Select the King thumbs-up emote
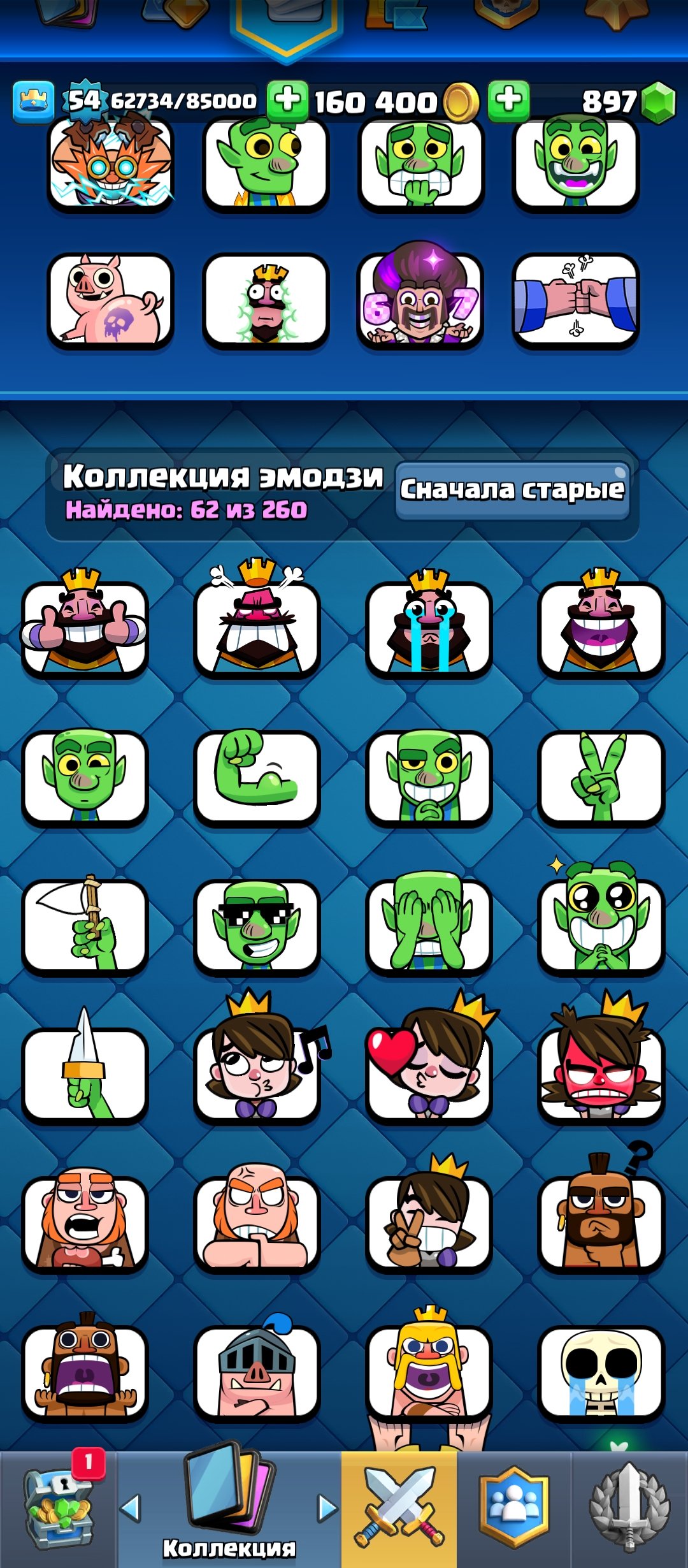Image resolution: width=688 pixels, height=1568 pixels. click(85, 627)
